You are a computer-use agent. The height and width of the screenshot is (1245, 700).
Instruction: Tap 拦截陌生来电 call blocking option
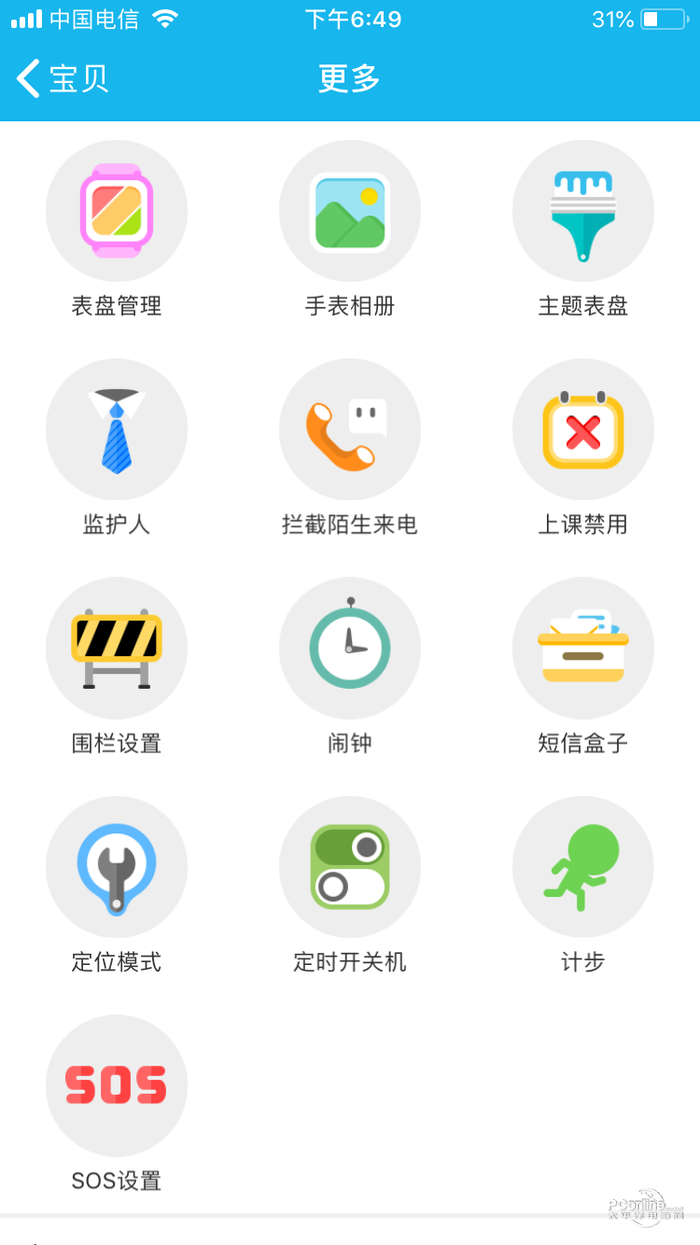(x=349, y=430)
